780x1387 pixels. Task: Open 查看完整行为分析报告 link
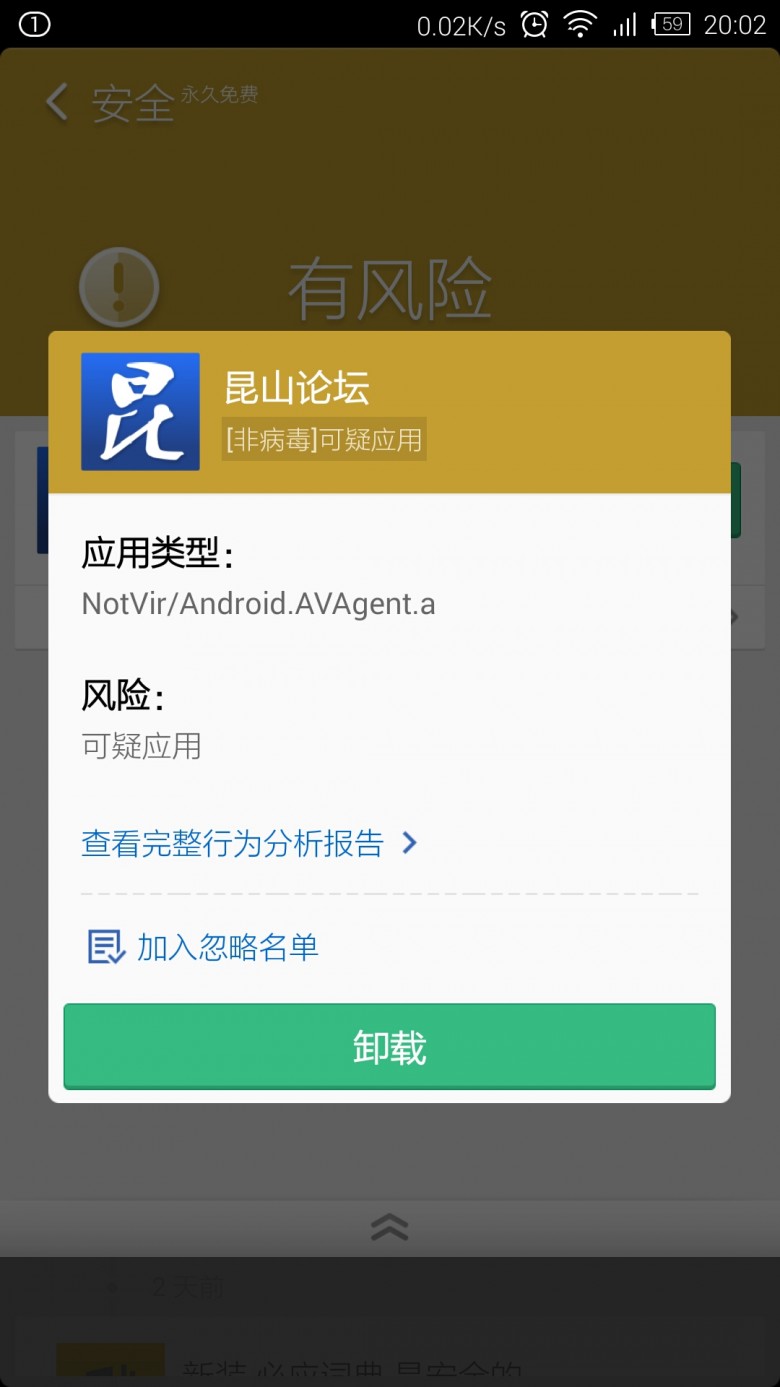tap(249, 843)
